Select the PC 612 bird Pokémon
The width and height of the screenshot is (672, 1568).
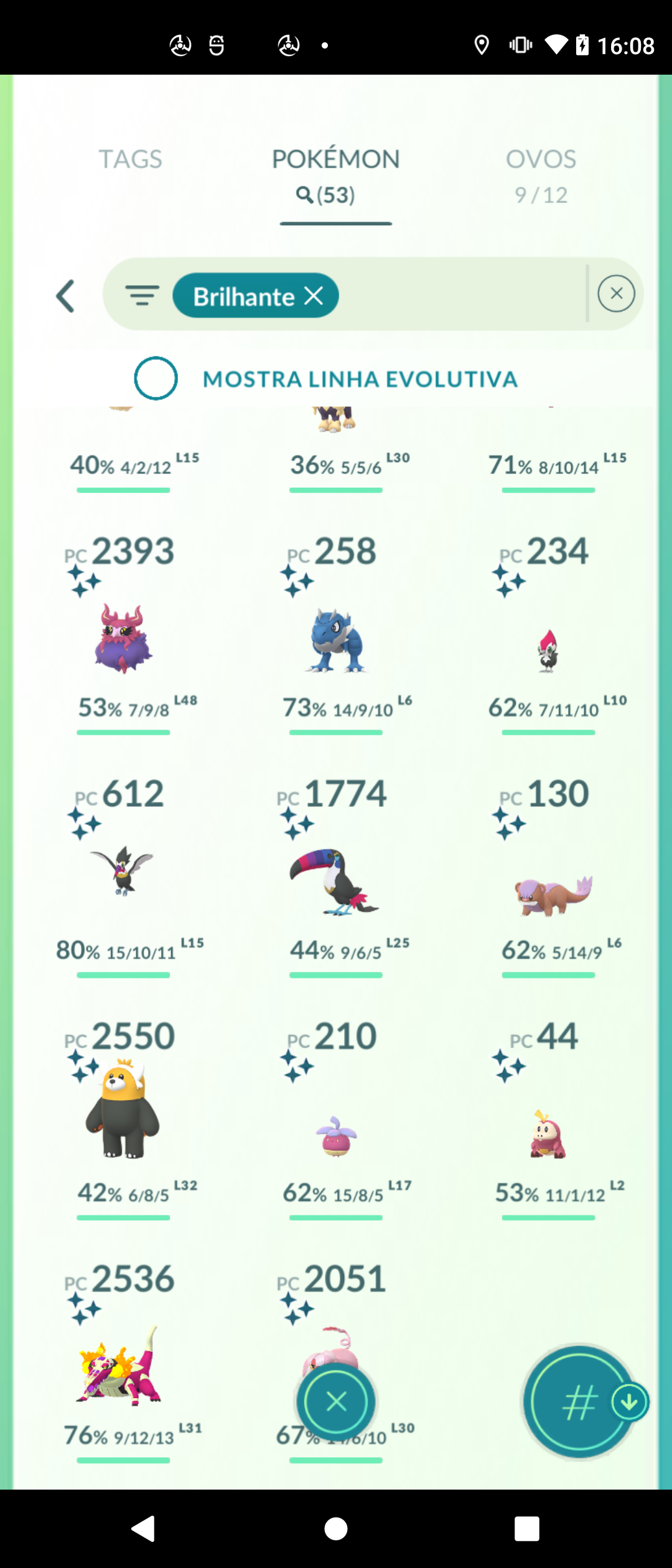coord(123,871)
